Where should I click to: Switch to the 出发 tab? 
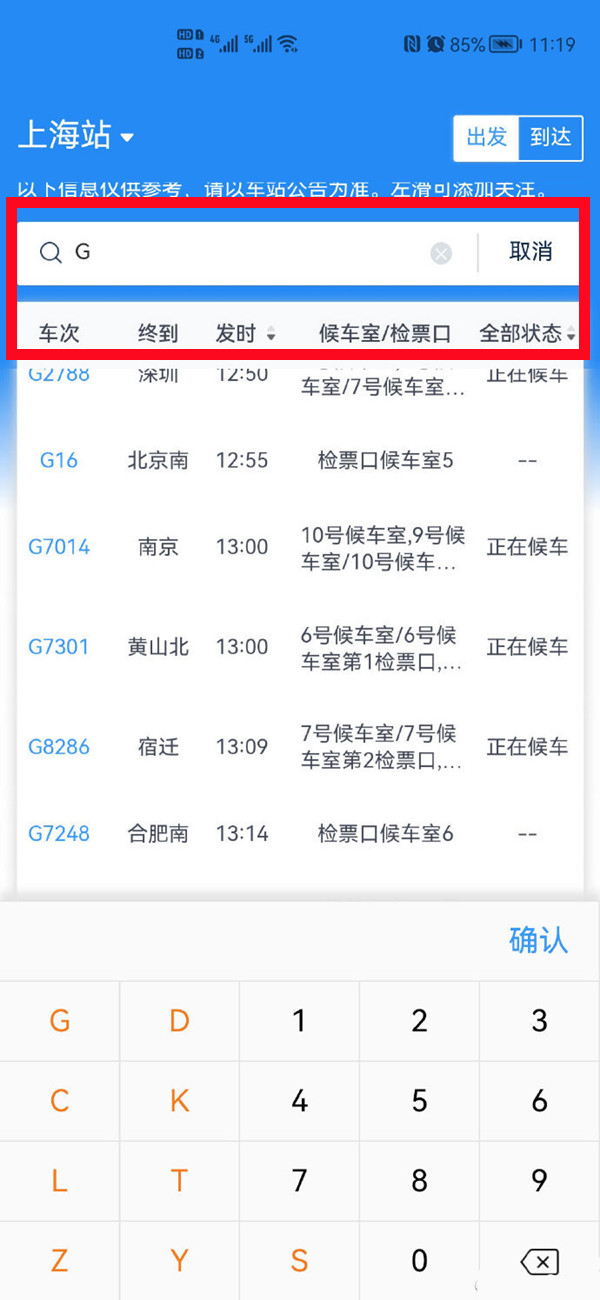(486, 138)
